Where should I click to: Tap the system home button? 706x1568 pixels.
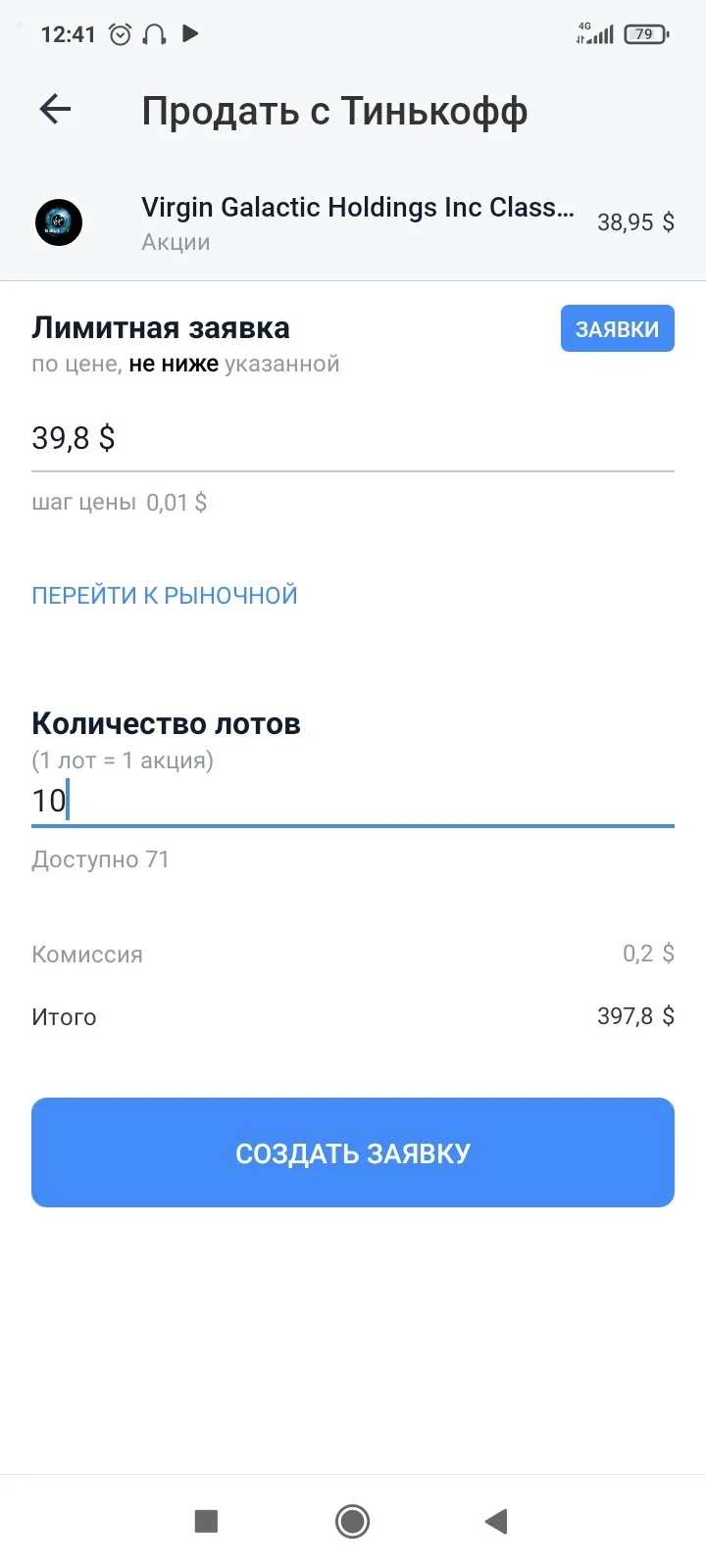(352, 1521)
